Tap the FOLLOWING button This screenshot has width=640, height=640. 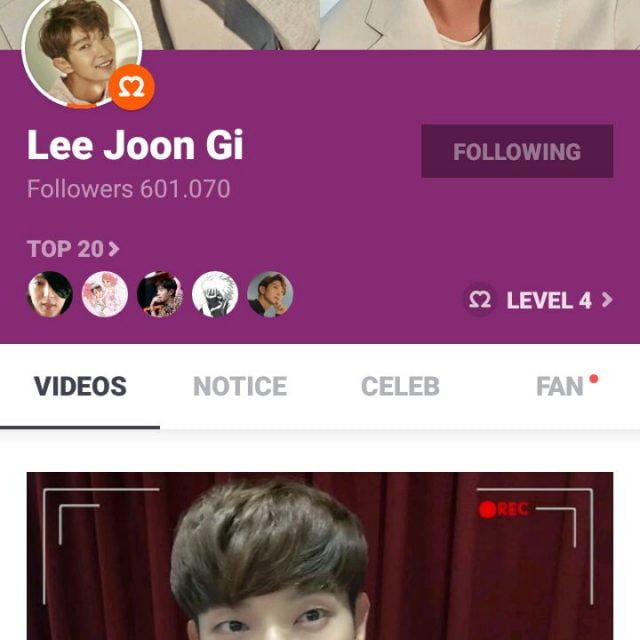tap(516, 152)
